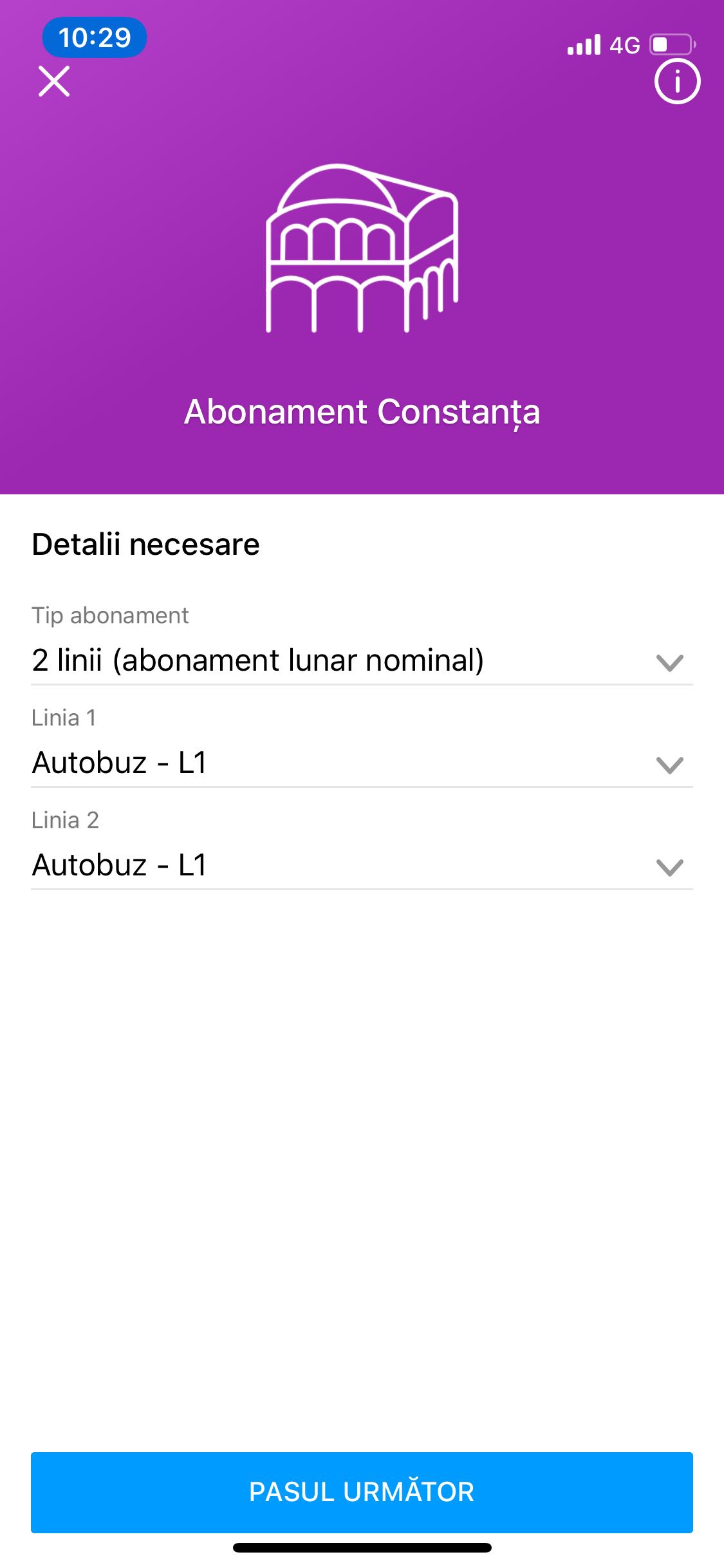
Task: Continue with PASUL URMĂTOR
Action: (362, 1492)
